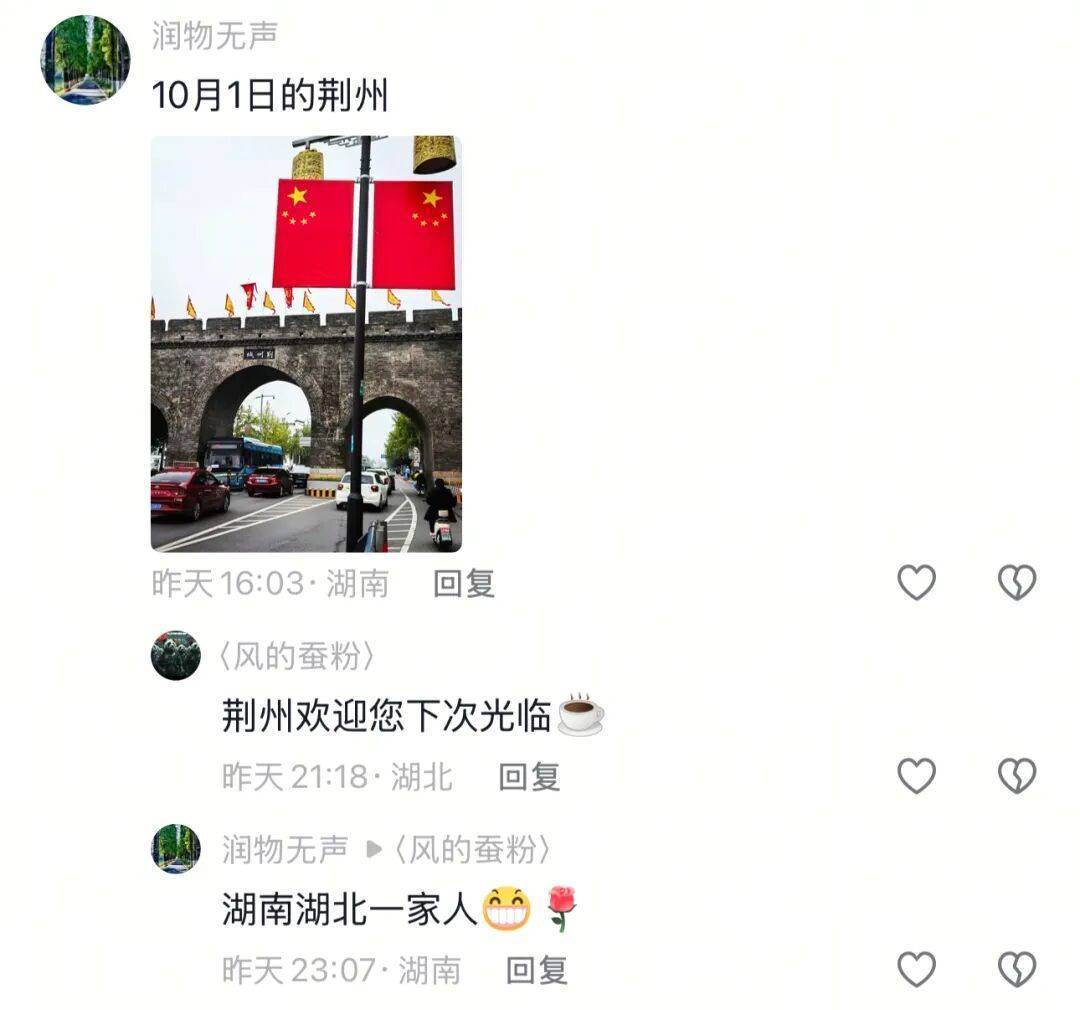Viewport: 1080px width, 1010px height.
Task: Open 〈风的蚕粉〉's profile avatar
Action: pos(176,656)
